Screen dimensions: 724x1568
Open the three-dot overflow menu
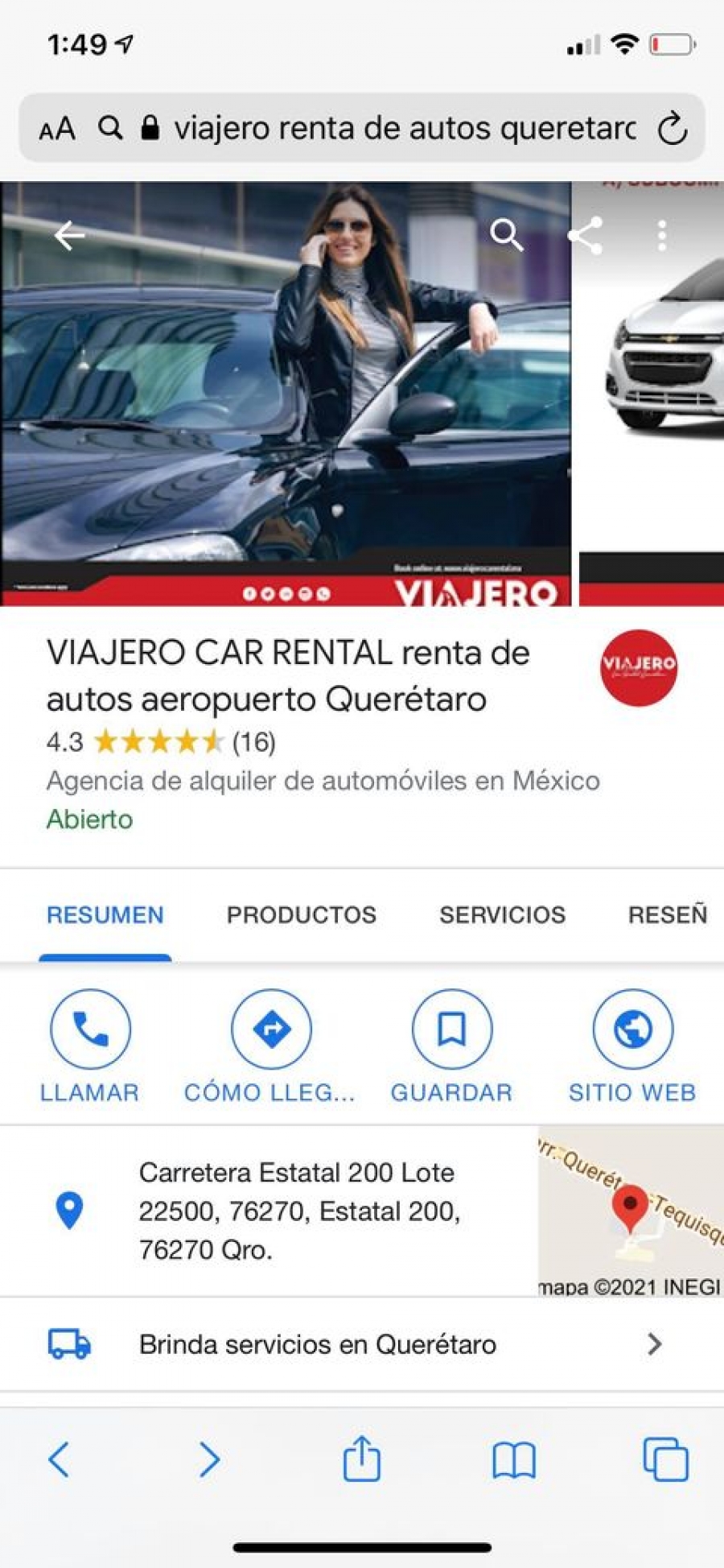tap(662, 235)
